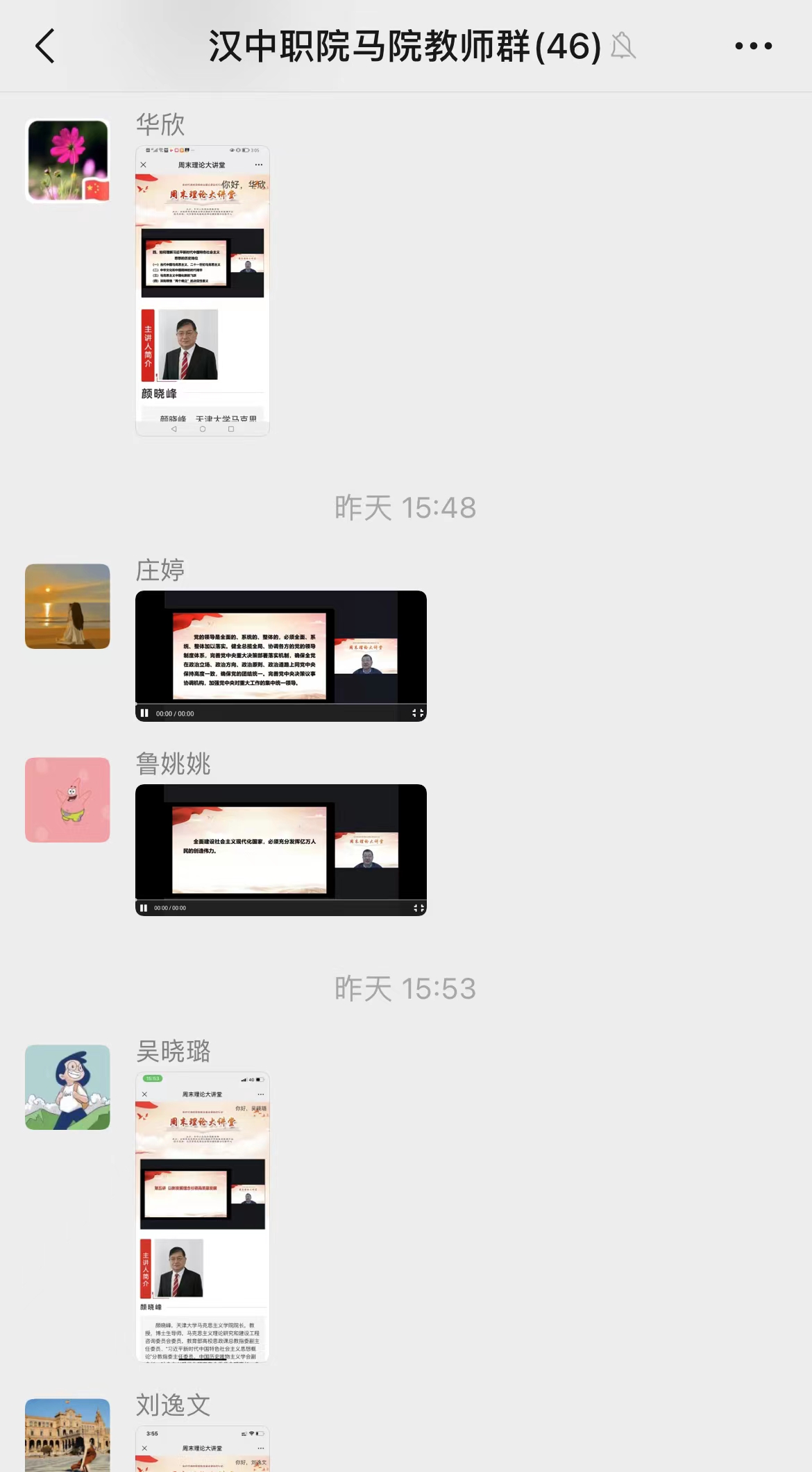Viewport: 812px width, 1472px height.
Task: Open 刘逸文's profile avatar
Action: 67,1435
